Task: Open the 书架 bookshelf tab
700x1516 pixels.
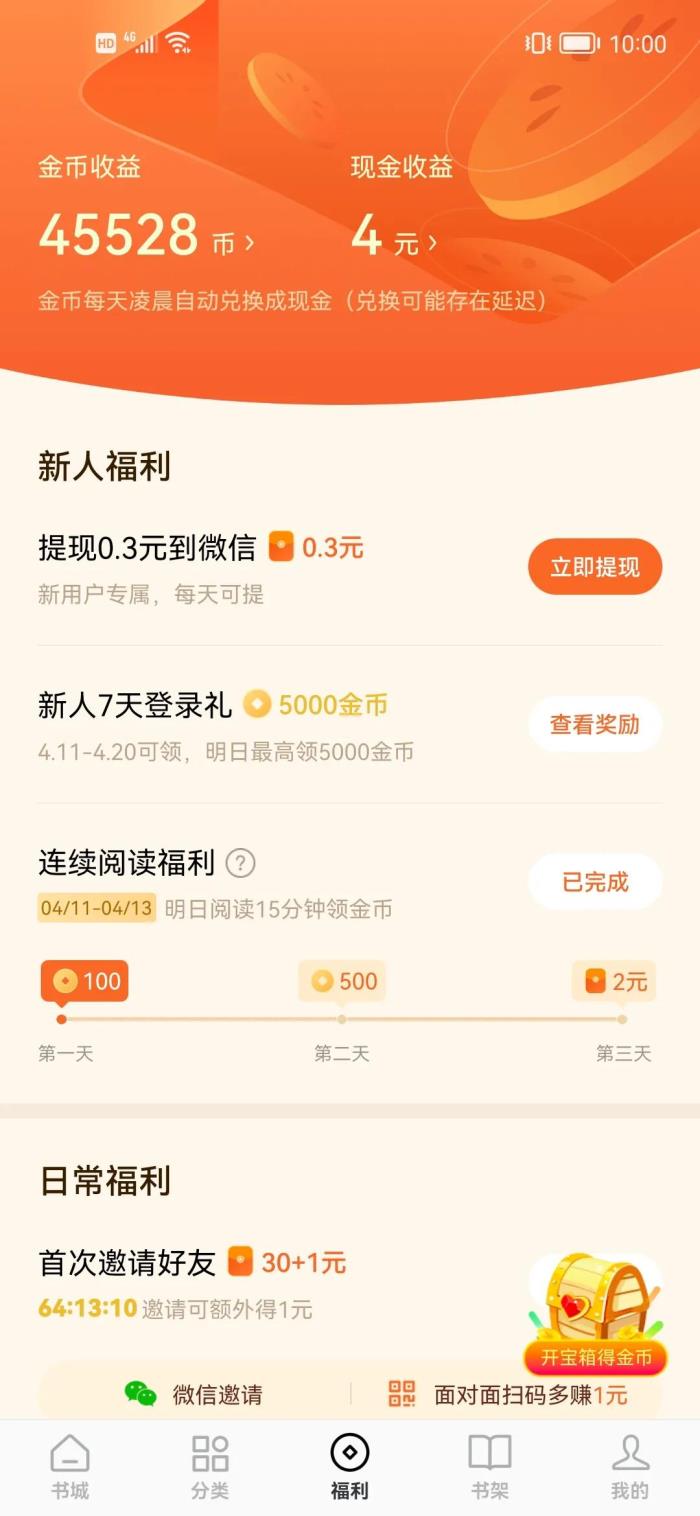Action: click(490, 1467)
